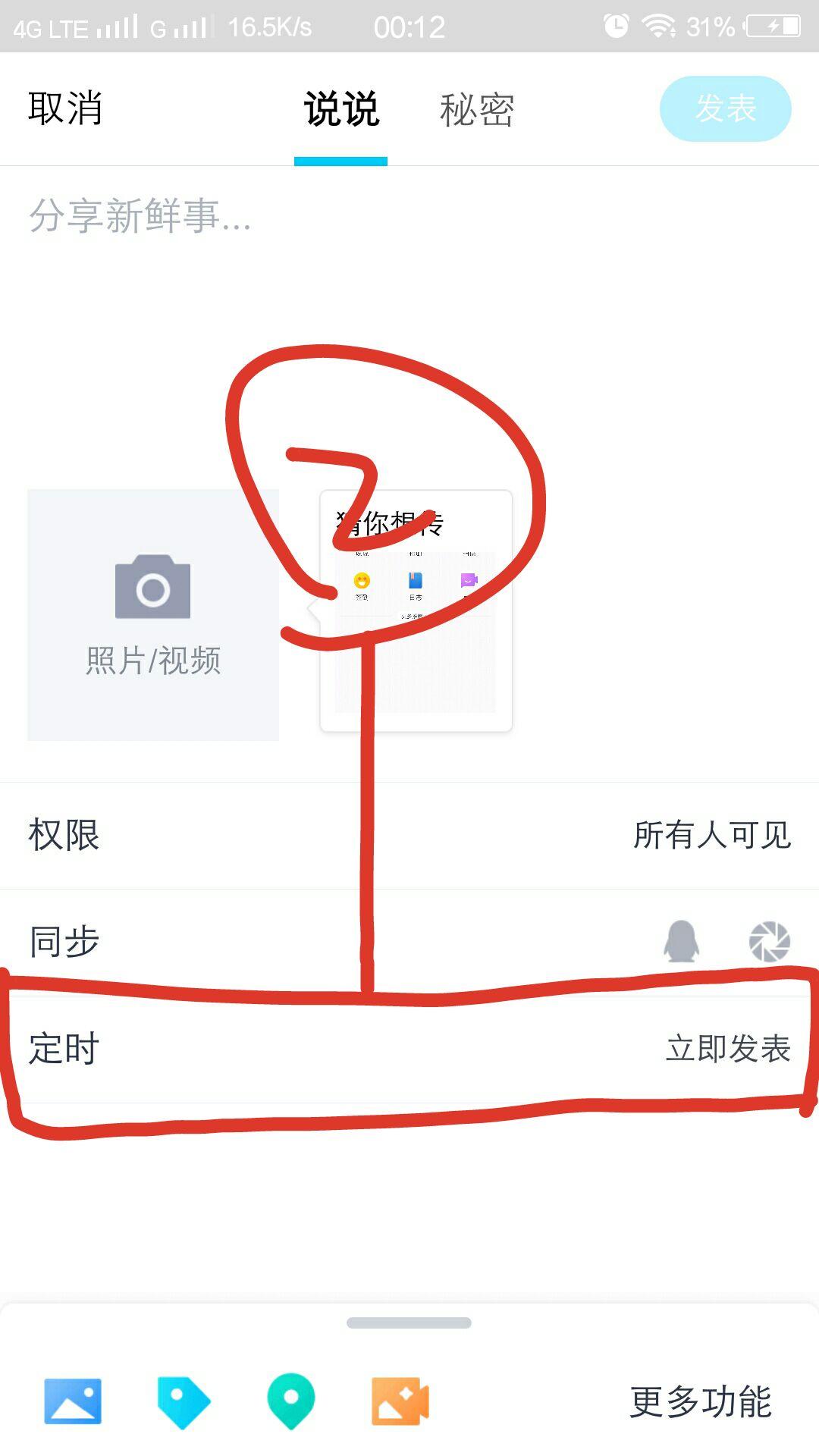This screenshot has width=819, height=1456.
Task: Toggle sync to the shutter-shaped icon
Action: coord(769,942)
